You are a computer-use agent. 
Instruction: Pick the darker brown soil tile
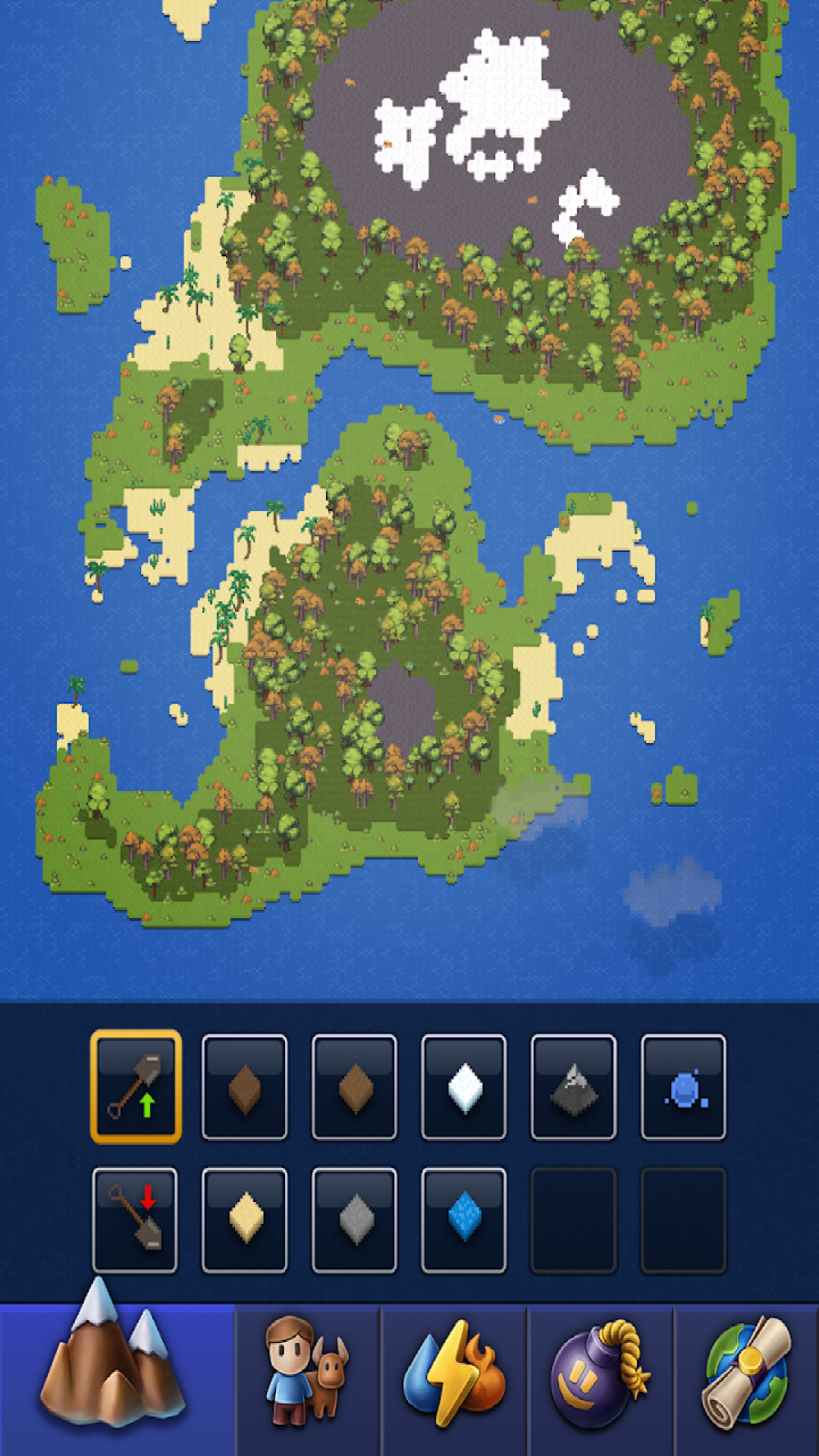pyautogui.click(x=244, y=1087)
